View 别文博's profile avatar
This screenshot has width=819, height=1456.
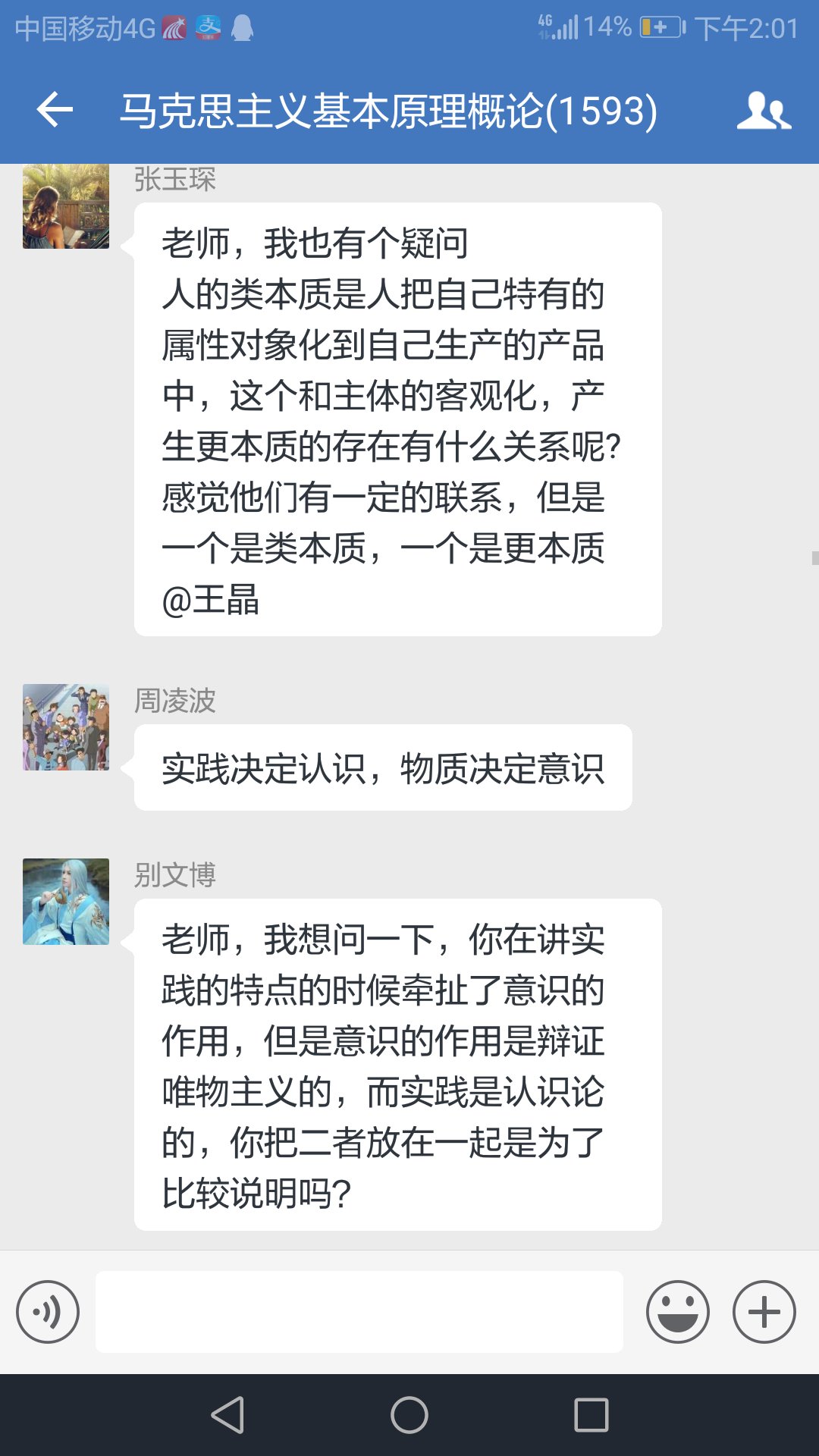click(x=66, y=902)
